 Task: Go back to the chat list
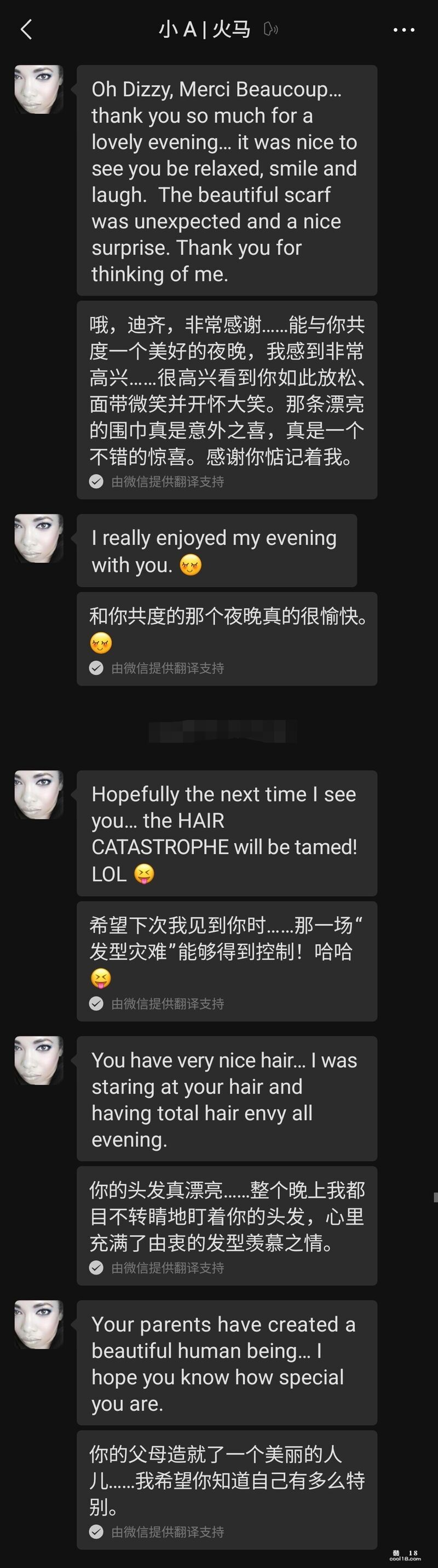point(26,29)
